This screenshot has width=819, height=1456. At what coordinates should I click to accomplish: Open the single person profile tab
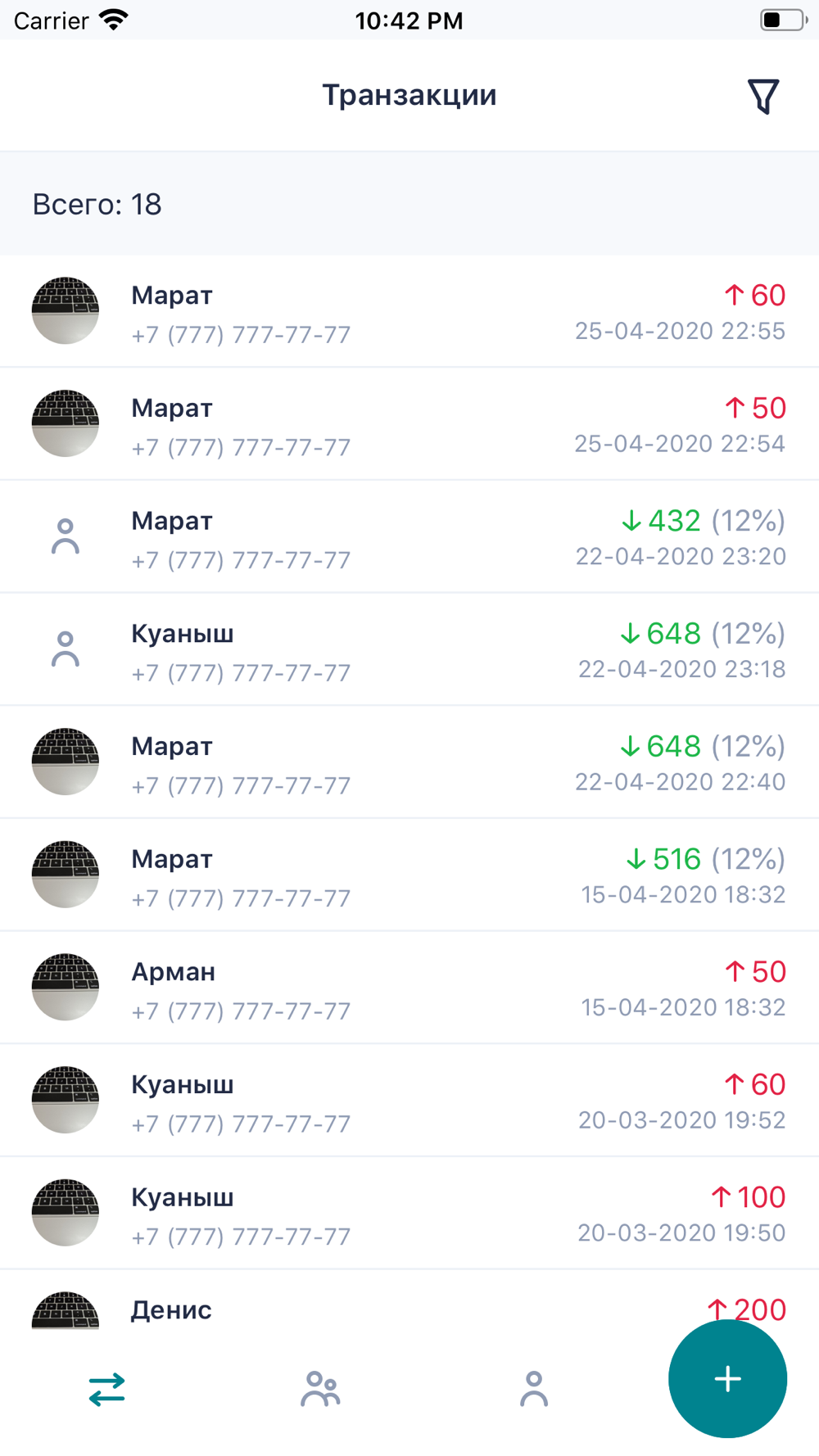coord(533,1389)
